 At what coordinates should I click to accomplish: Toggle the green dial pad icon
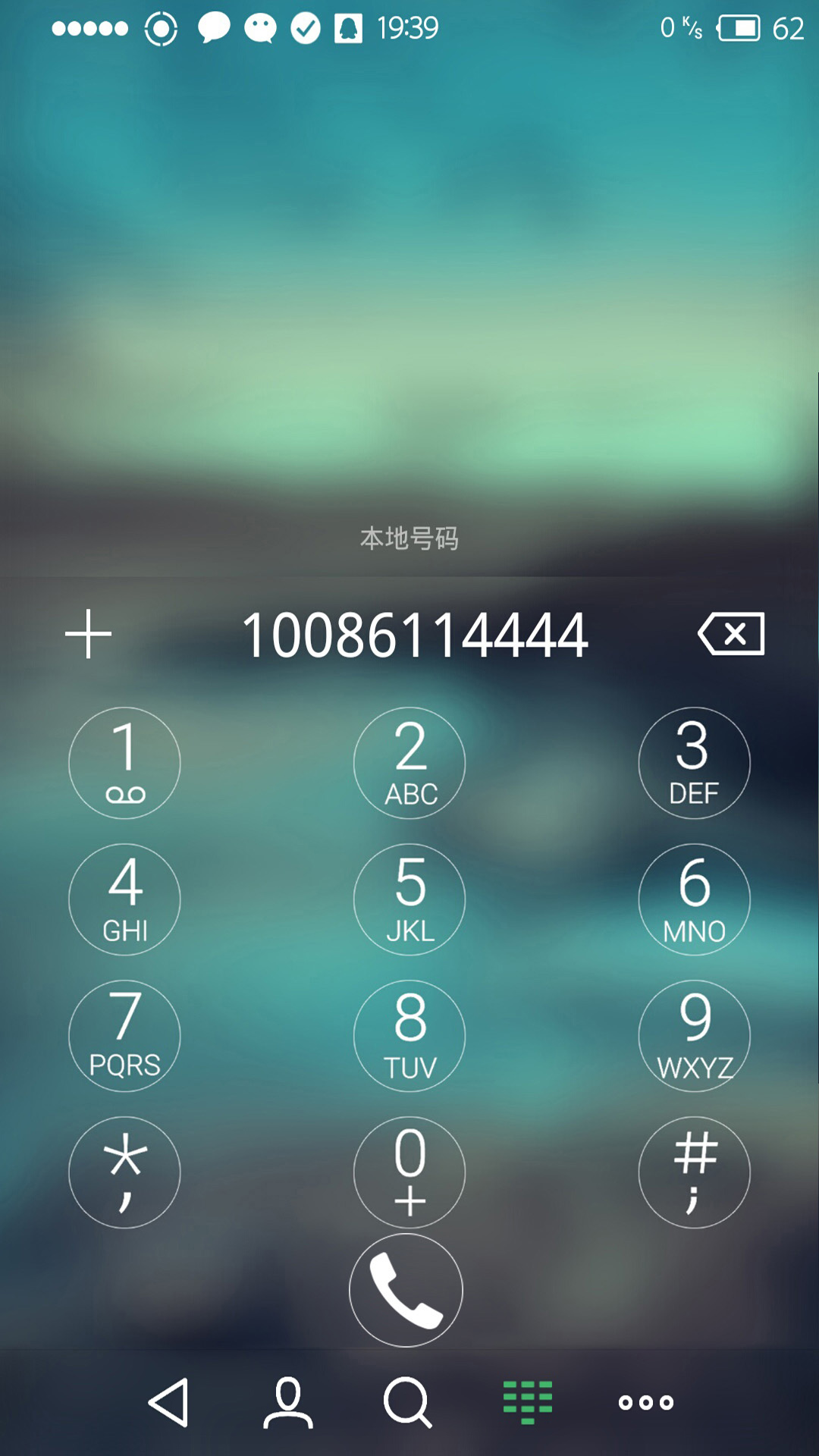pos(528,1402)
